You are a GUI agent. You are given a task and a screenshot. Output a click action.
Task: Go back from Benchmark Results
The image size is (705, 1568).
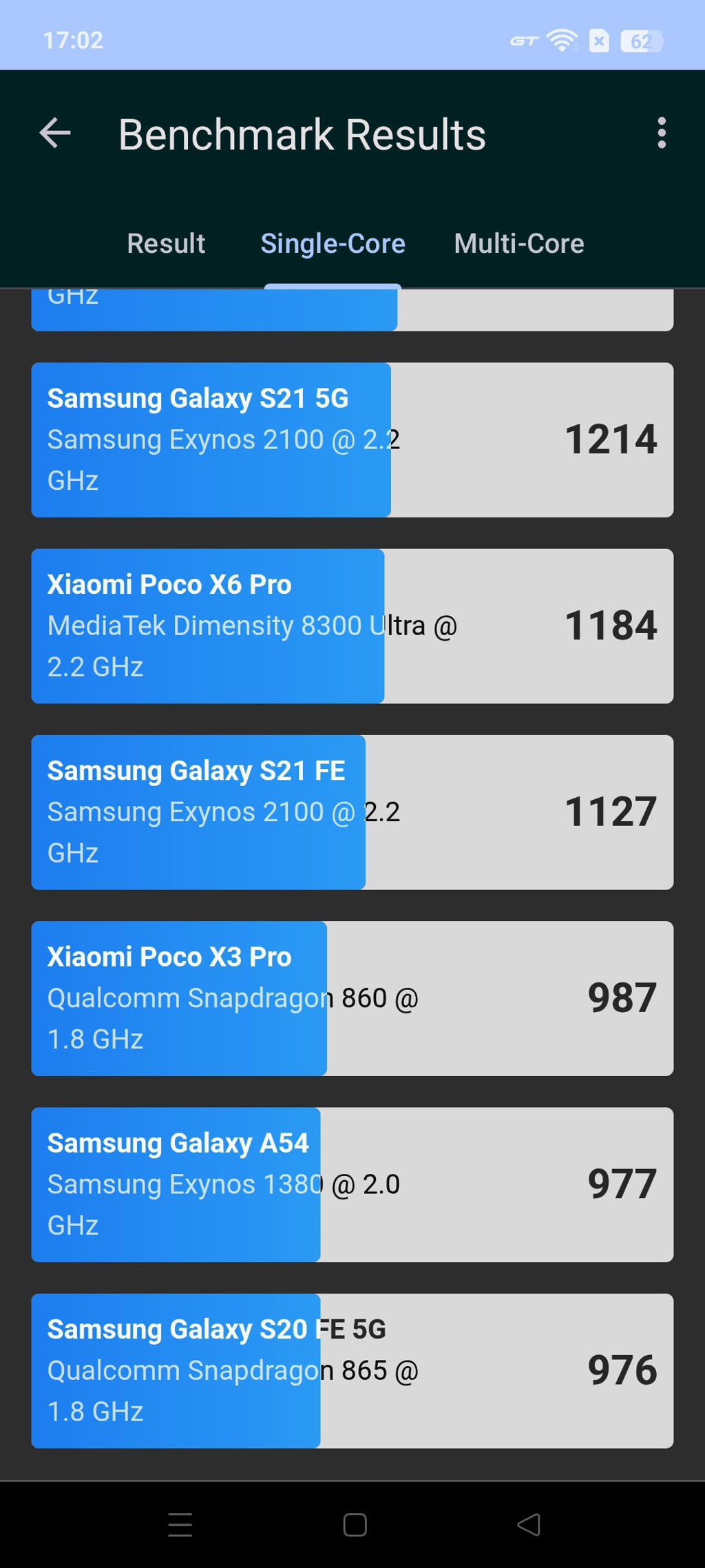pyautogui.click(x=55, y=133)
